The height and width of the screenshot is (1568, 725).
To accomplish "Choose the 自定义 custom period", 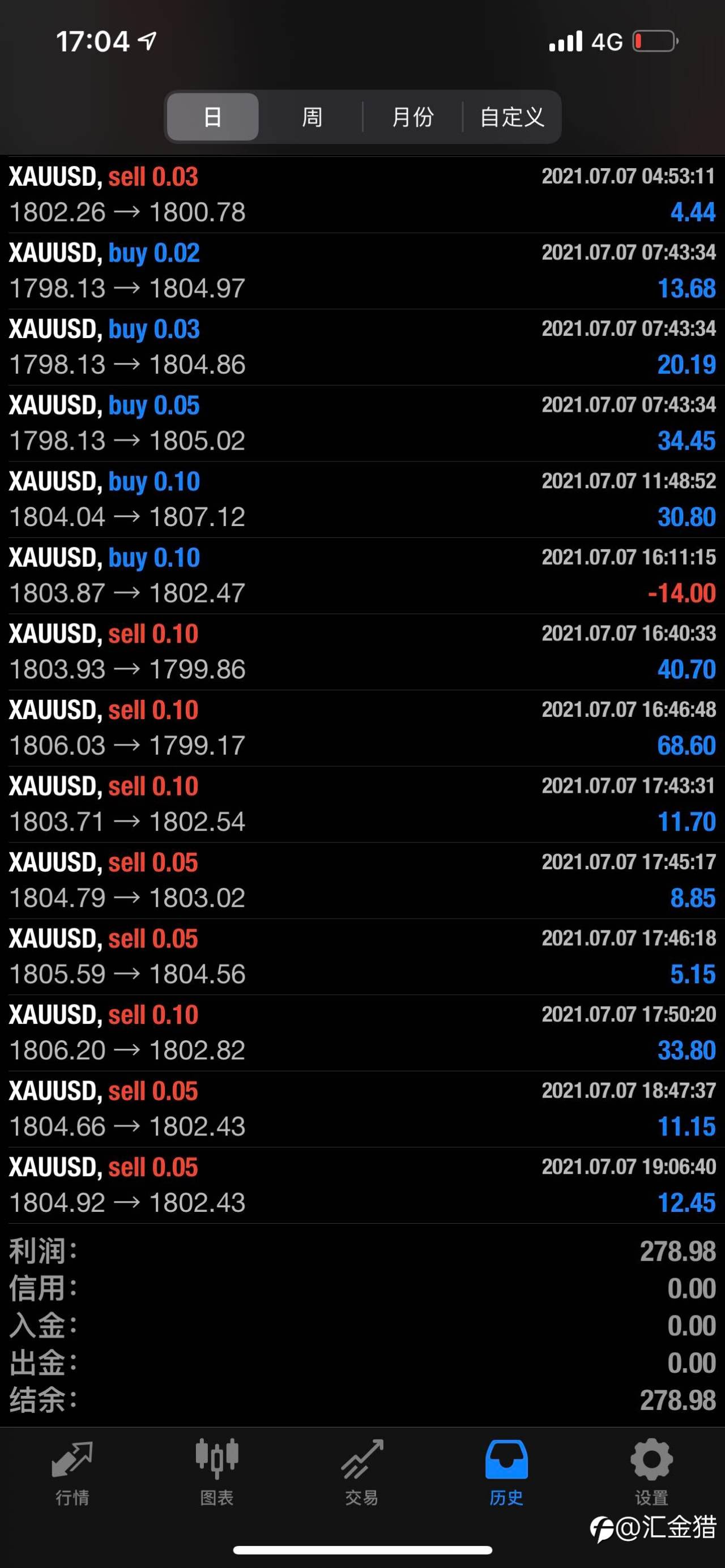I will [x=511, y=117].
